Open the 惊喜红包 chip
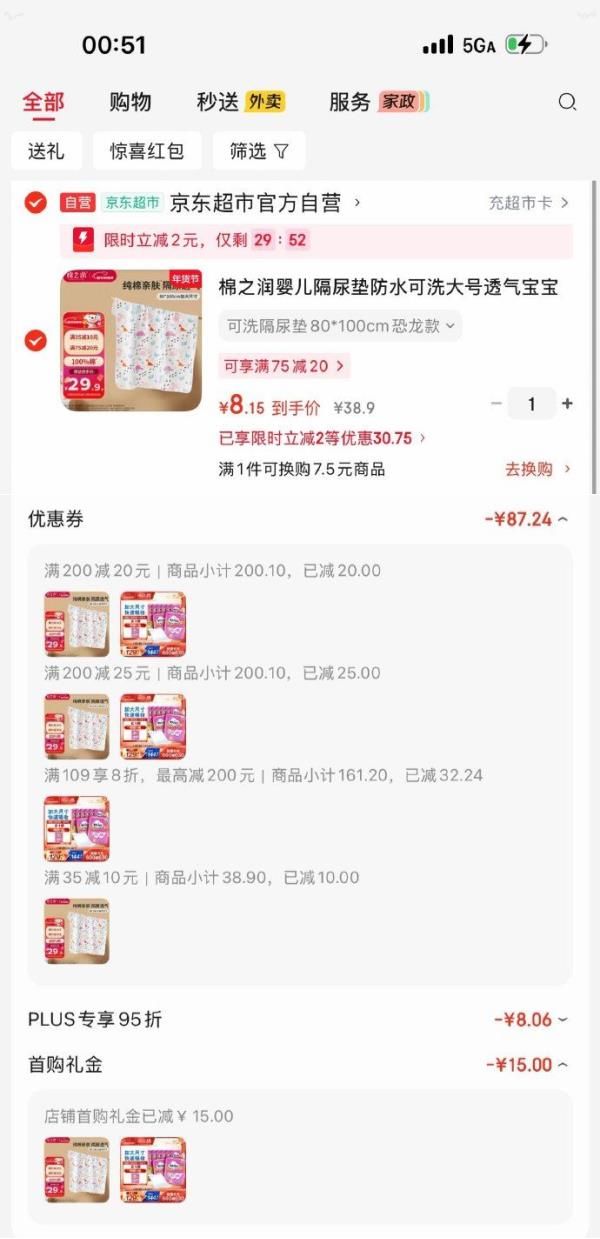Image resolution: width=600 pixels, height=1239 pixels. click(x=147, y=151)
